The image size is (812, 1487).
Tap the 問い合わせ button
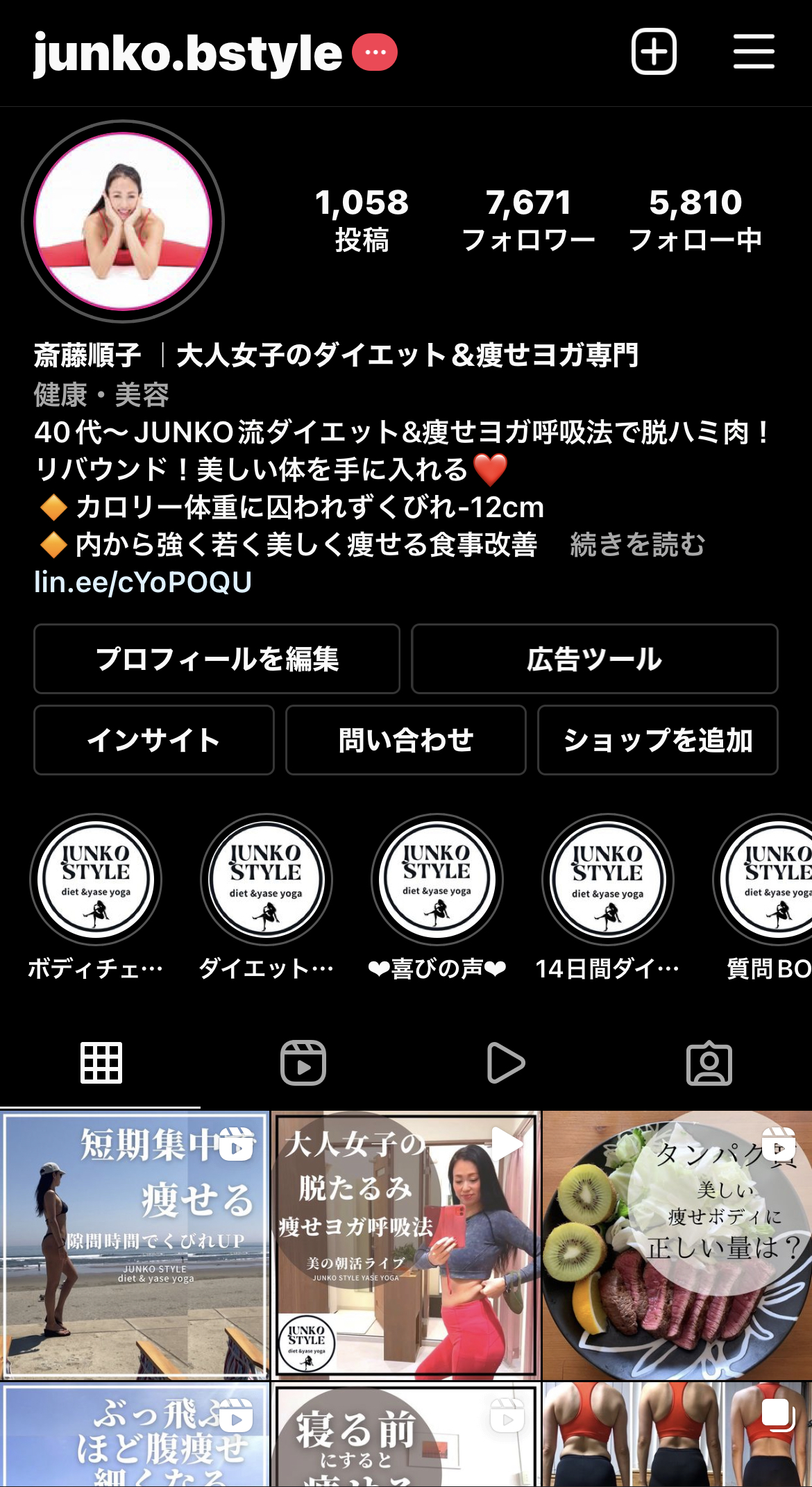pyautogui.click(x=405, y=740)
